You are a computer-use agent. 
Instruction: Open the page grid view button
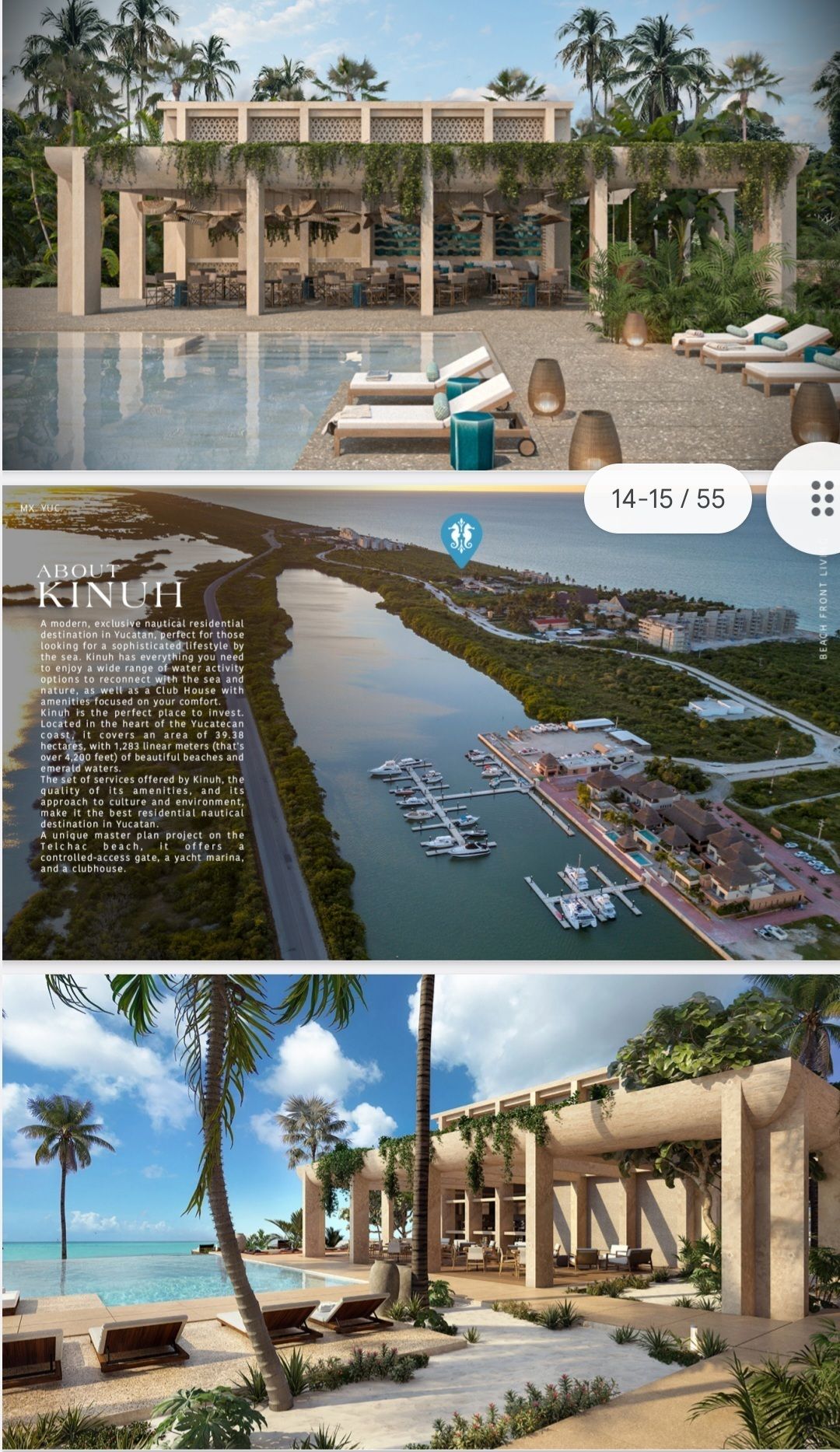(x=821, y=499)
